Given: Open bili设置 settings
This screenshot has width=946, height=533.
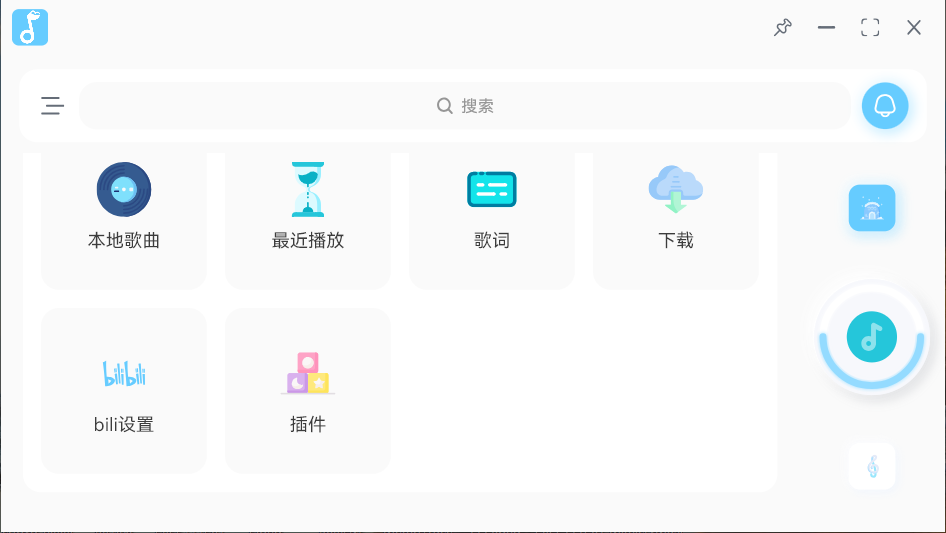Looking at the screenshot, I should [124, 390].
